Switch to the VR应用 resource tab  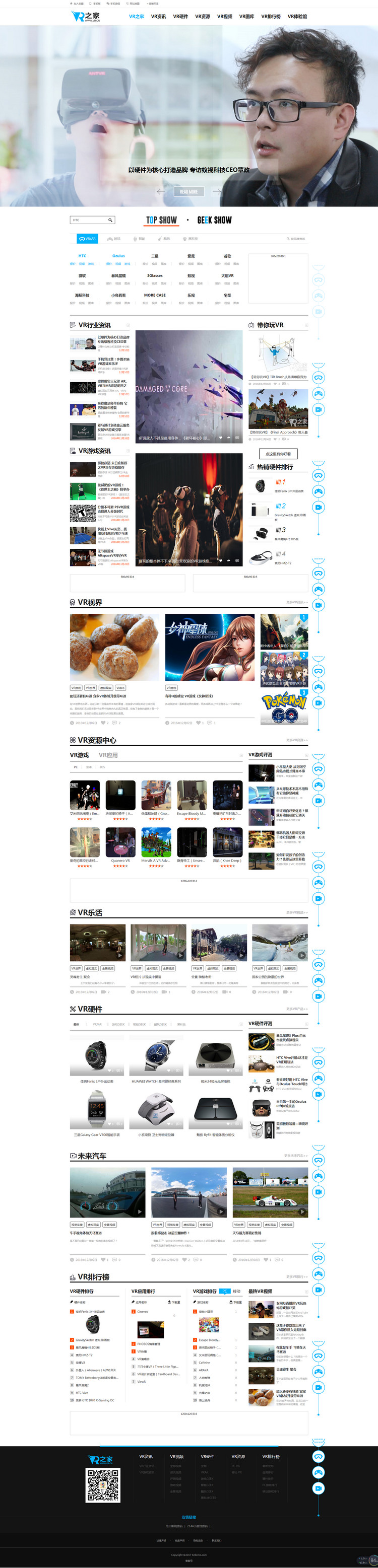pyautogui.click(x=108, y=755)
